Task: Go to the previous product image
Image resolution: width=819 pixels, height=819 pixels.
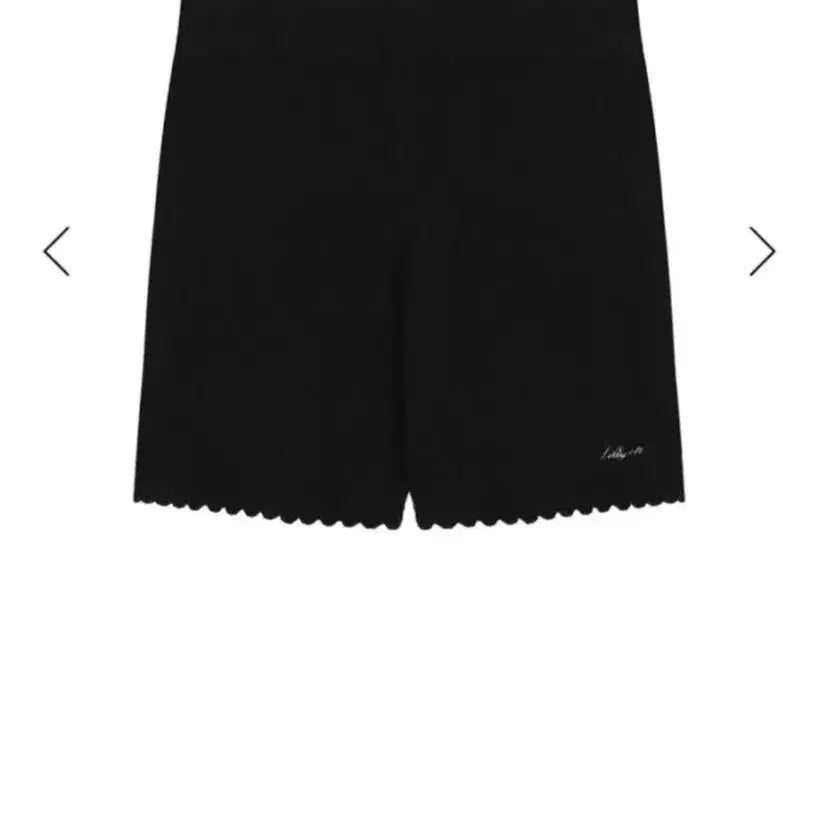Action: click(x=57, y=251)
